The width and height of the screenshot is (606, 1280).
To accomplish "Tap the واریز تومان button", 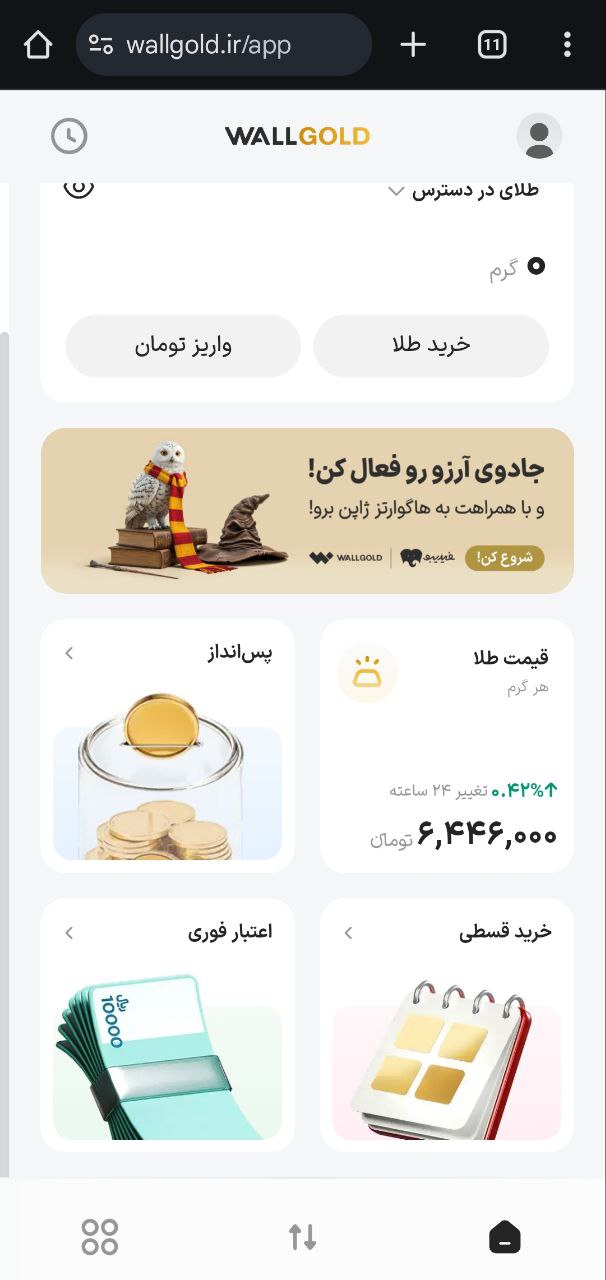I will 183,346.
